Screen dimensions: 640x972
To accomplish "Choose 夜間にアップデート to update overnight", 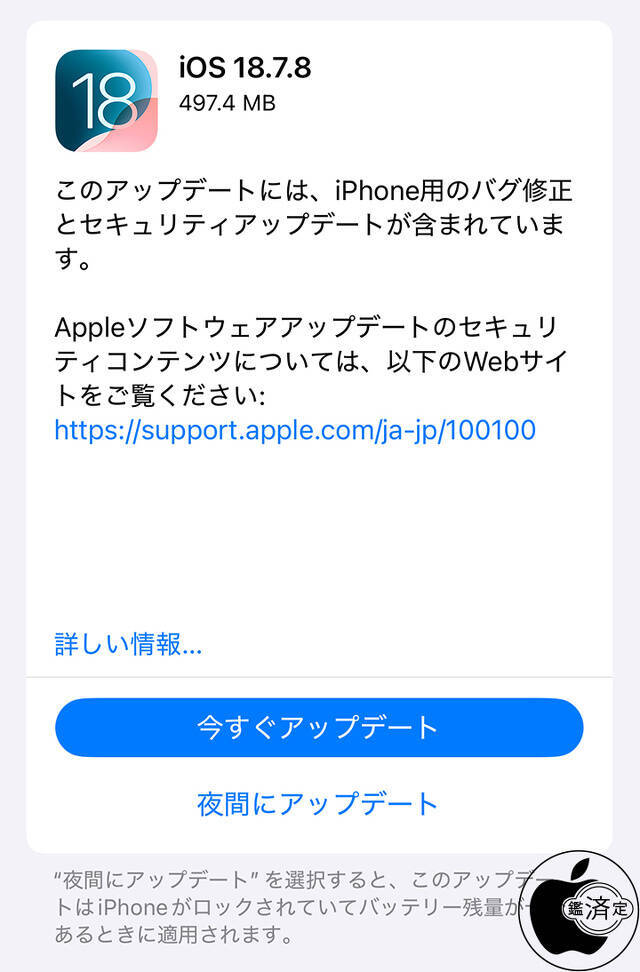I will pyautogui.click(x=319, y=803).
